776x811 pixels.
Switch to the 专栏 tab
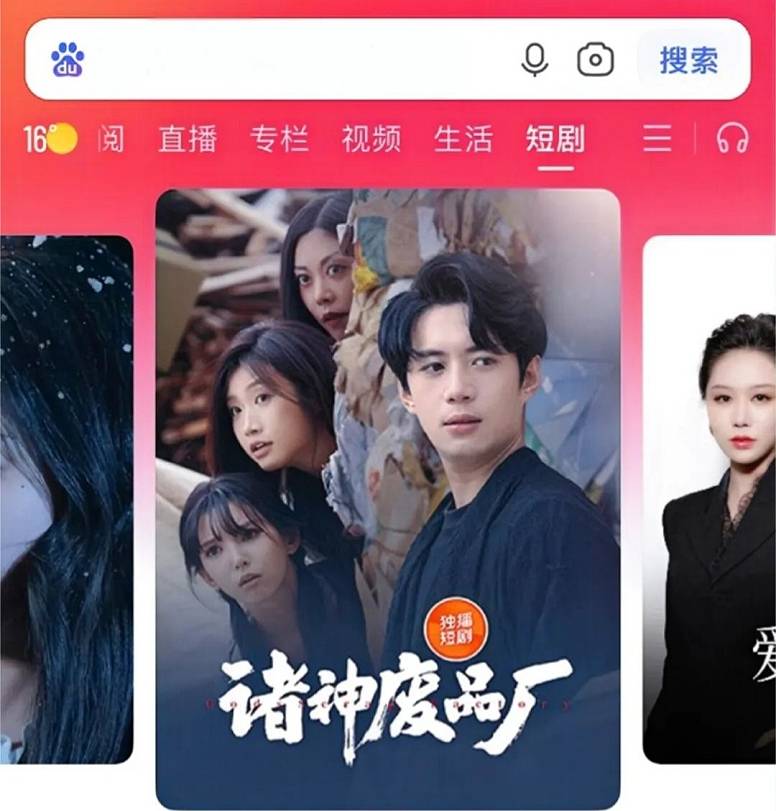(279, 139)
